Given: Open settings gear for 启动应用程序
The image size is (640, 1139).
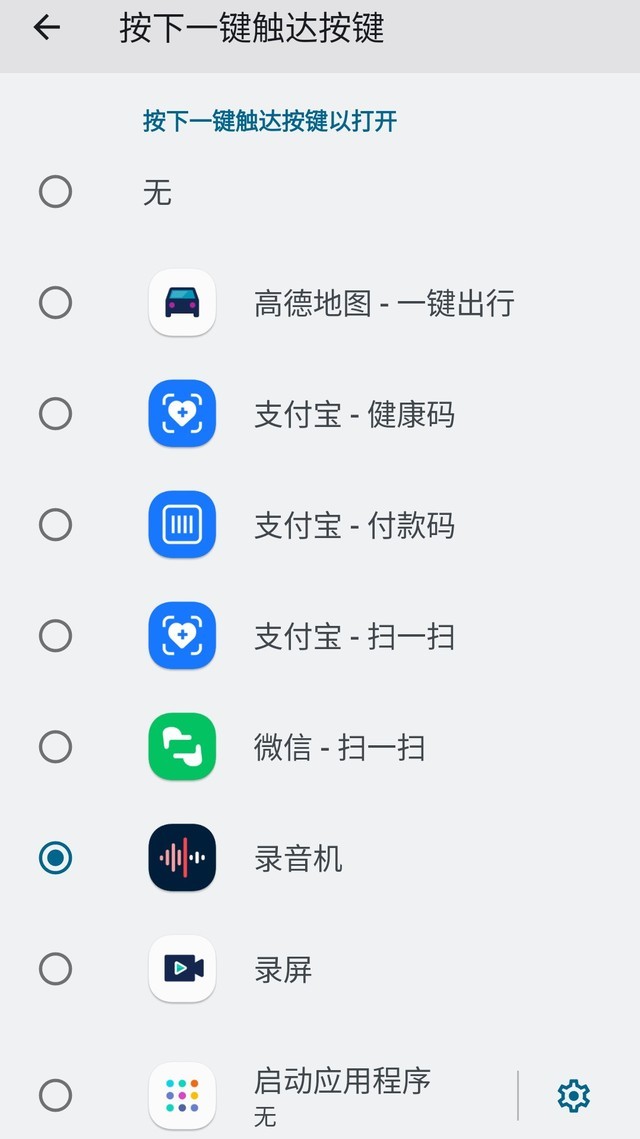Looking at the screenshot, I should pos(574,1095).
